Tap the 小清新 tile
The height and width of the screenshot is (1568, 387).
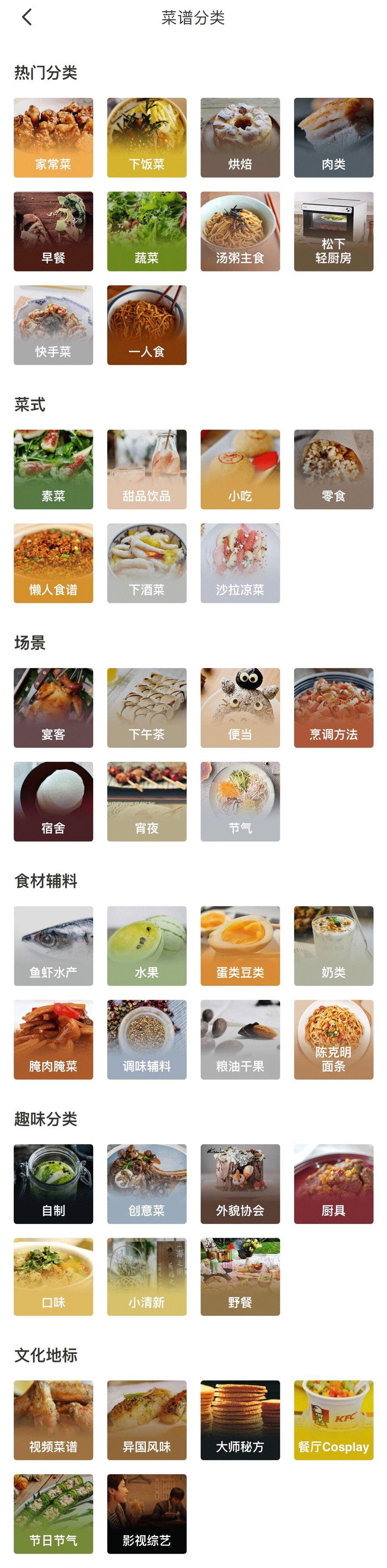coord(147,1276)
